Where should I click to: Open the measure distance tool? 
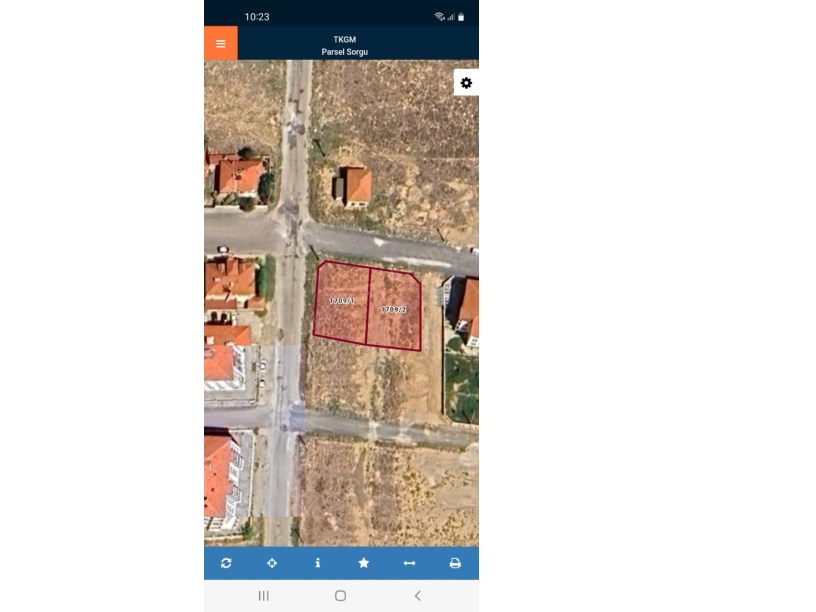409,563
